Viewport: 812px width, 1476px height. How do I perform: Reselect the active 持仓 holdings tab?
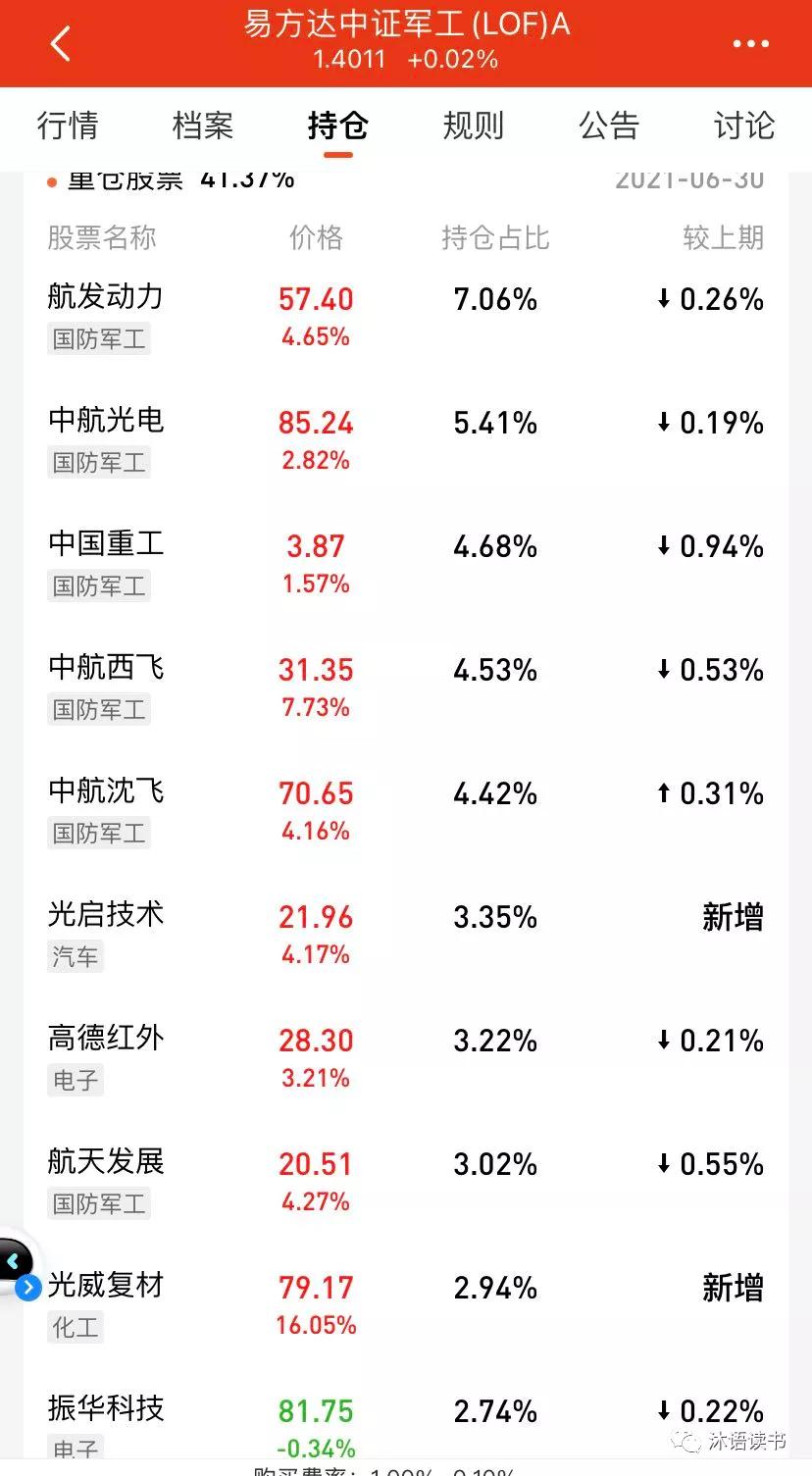point(337,127)
